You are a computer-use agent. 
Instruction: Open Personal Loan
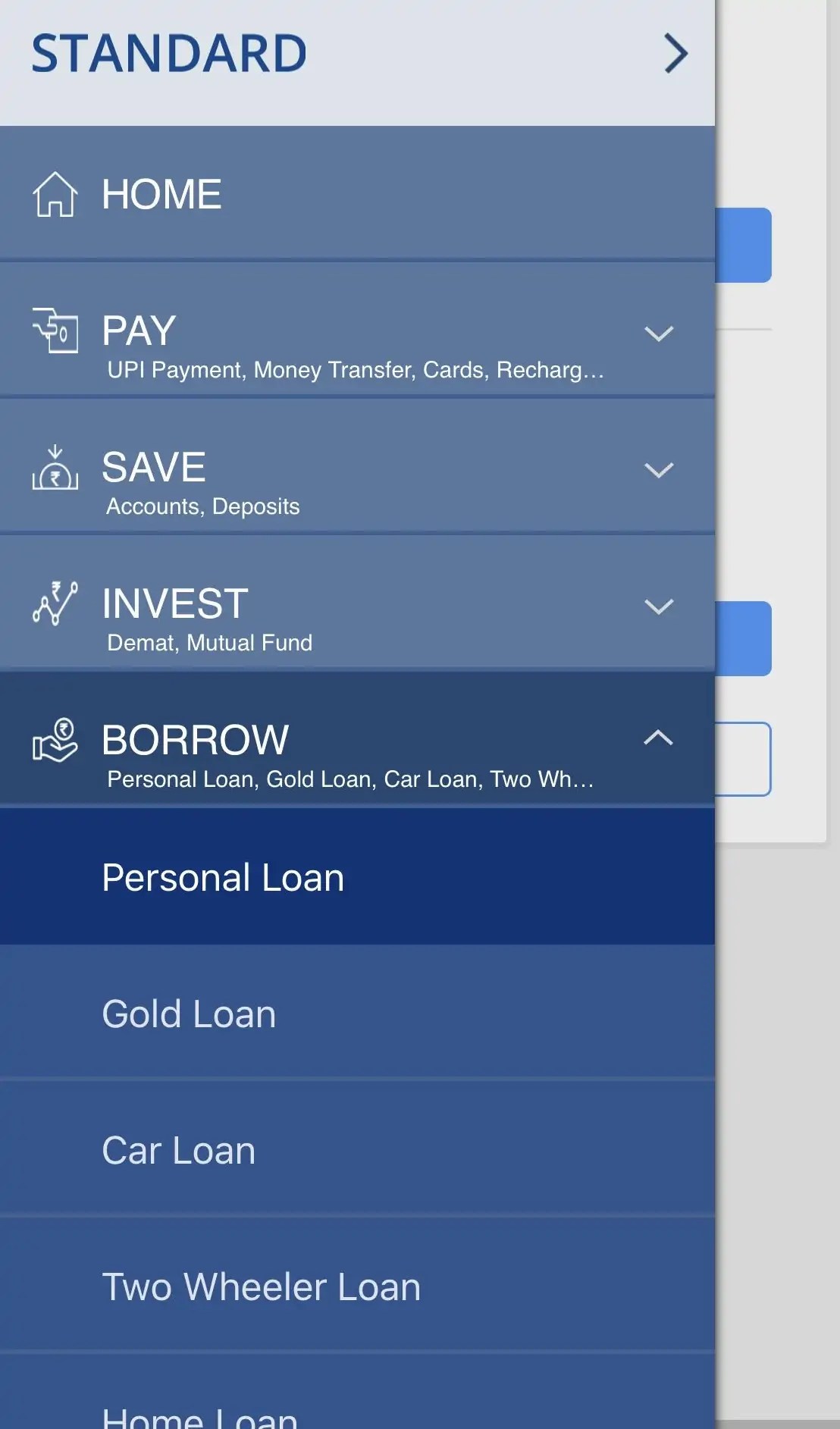pos(223,877)
